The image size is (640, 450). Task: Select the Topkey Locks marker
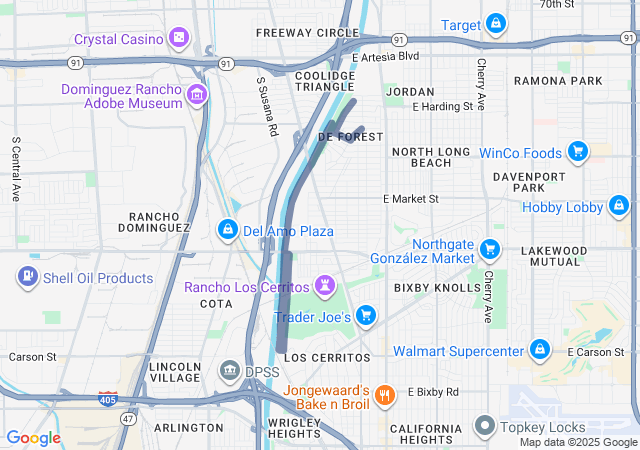(x=485, y=426)
